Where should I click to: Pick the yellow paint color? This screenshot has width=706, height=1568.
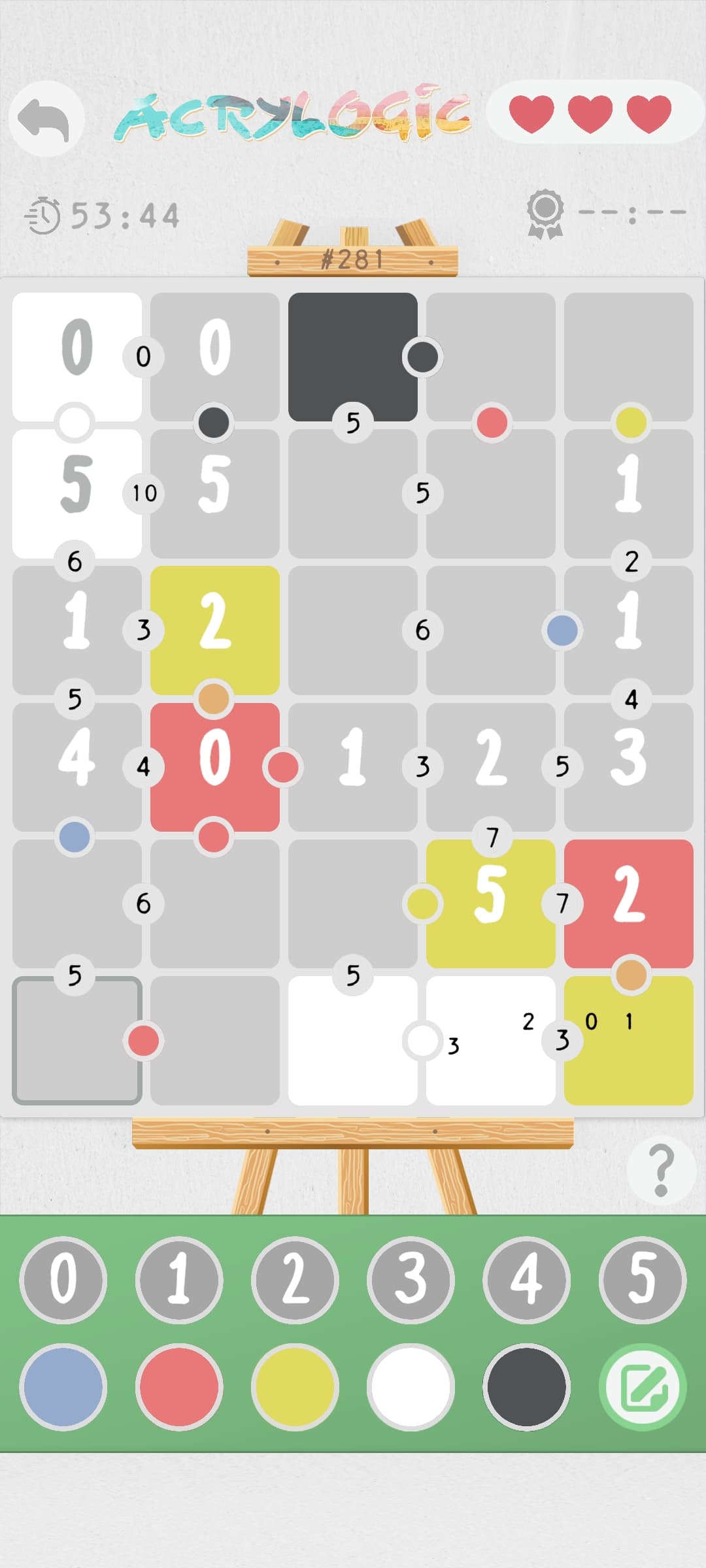(295, 1386)
